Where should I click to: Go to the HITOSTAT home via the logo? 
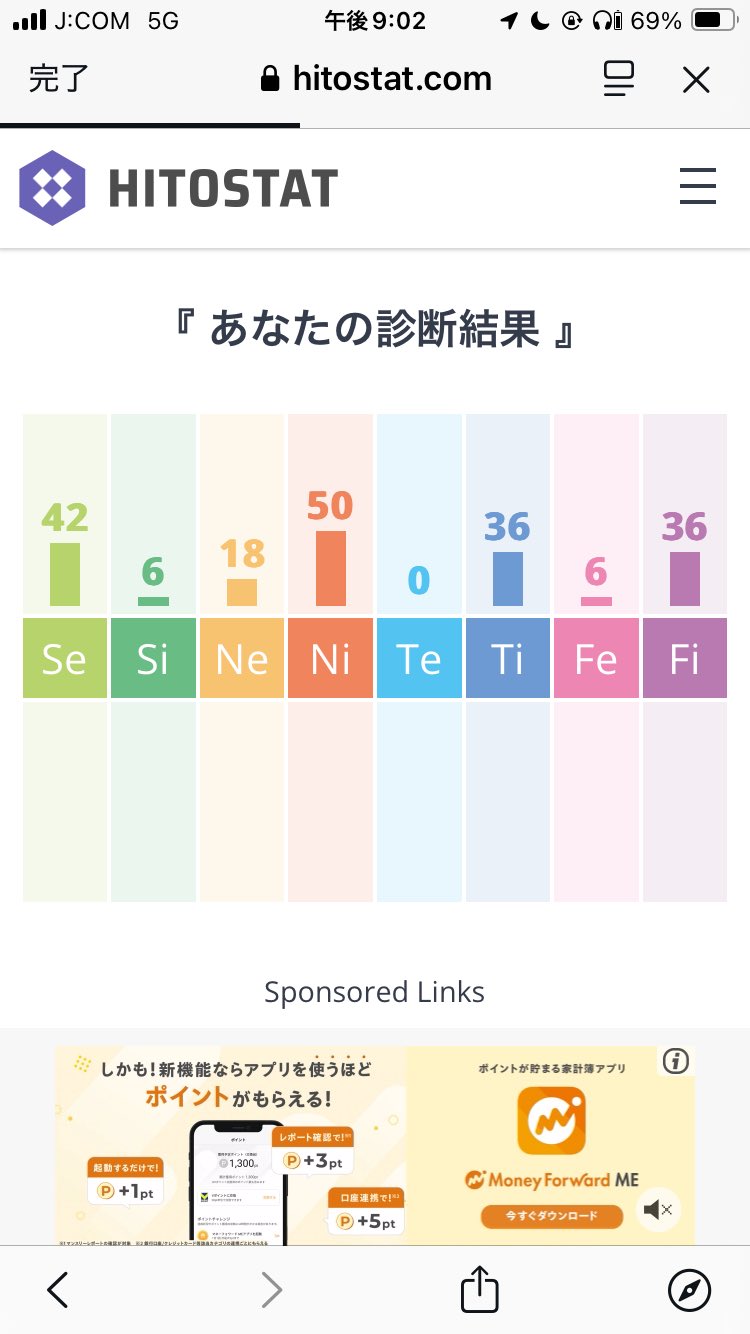(x=179, y=188)
